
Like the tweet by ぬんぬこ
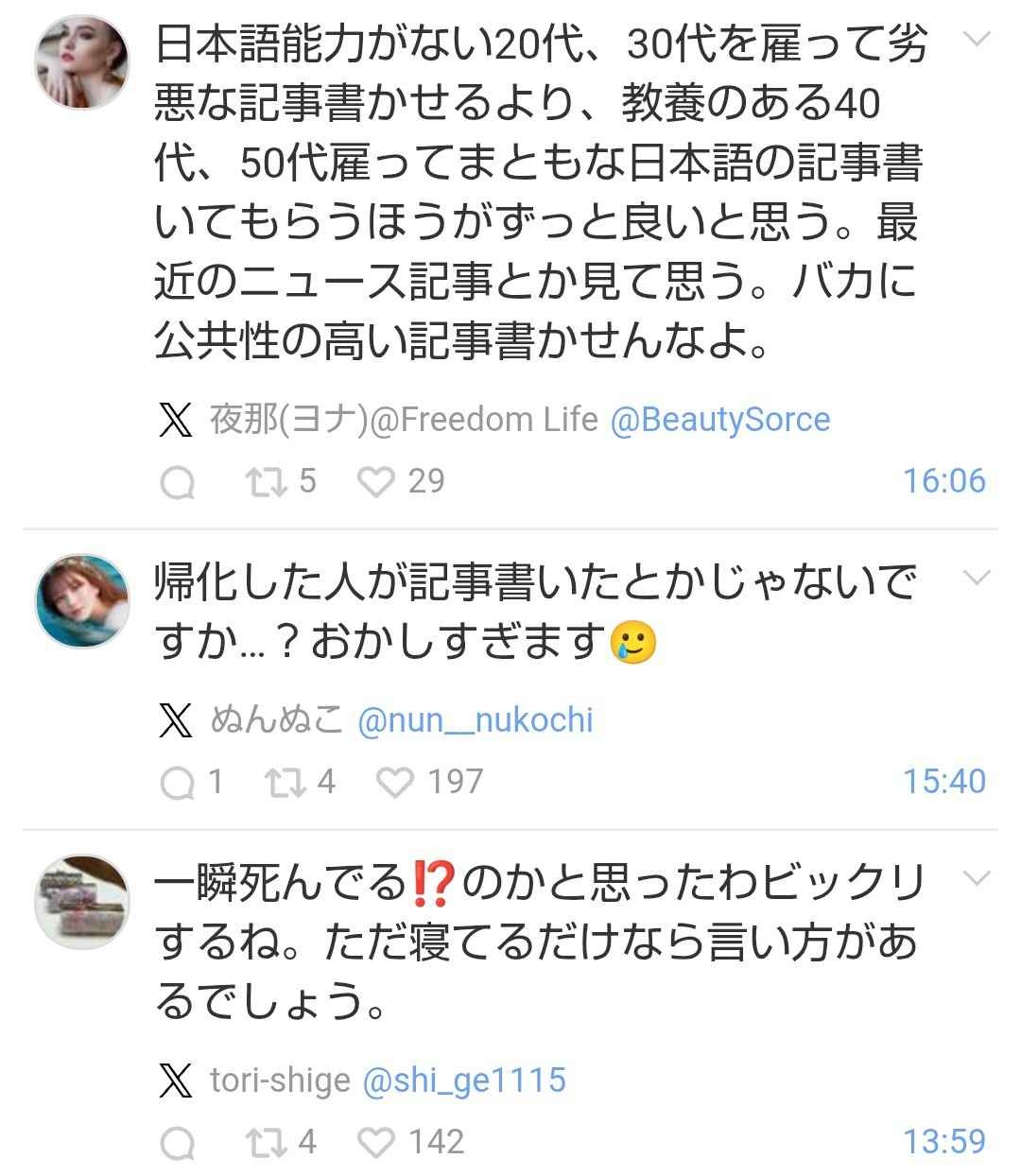click(x=395, y=783)
